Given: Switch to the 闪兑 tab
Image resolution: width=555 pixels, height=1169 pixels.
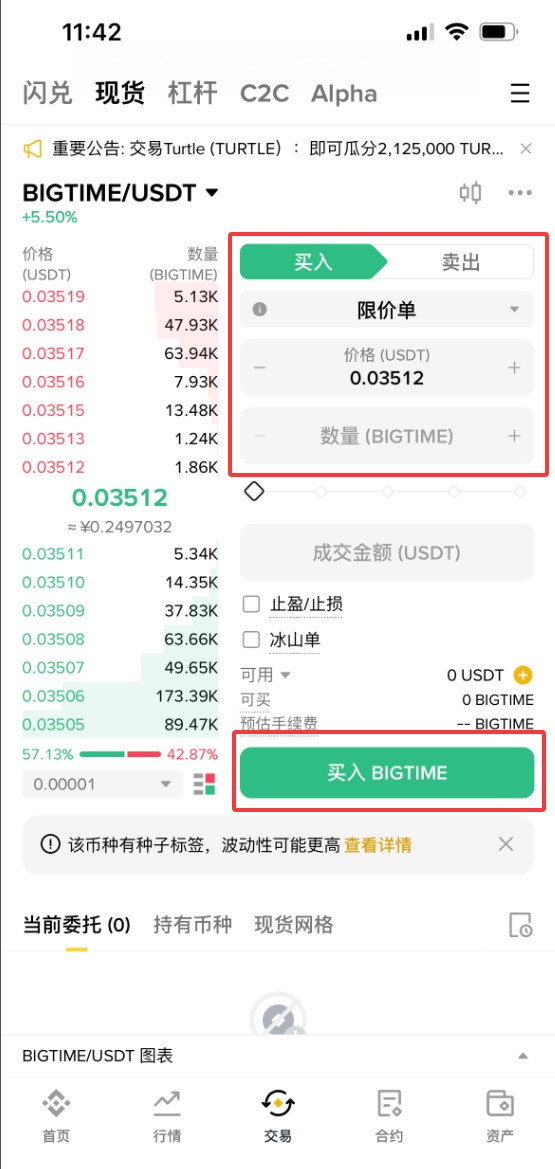Looking at the screenshot, I should click(x=48, y=94).
